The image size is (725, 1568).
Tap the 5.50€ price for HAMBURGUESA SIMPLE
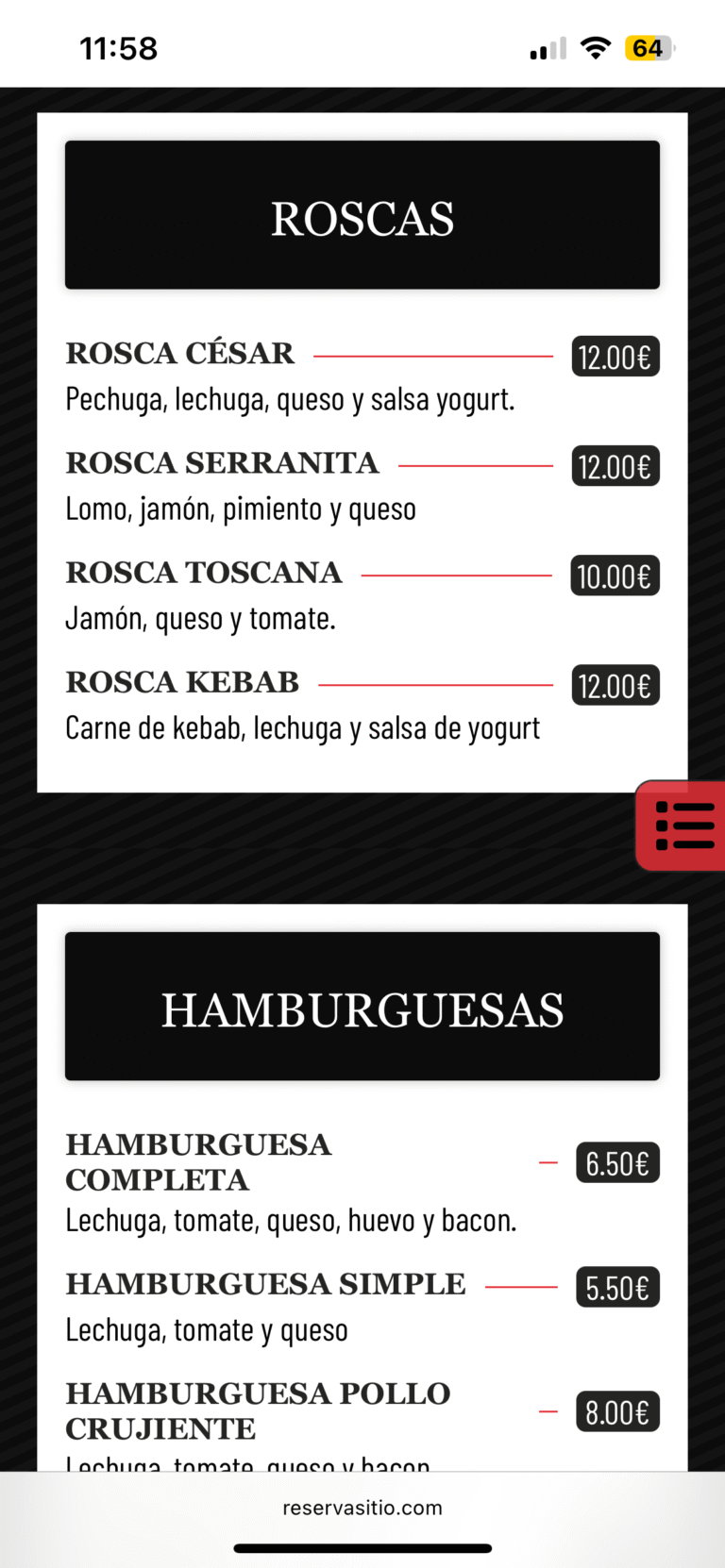617,1286
